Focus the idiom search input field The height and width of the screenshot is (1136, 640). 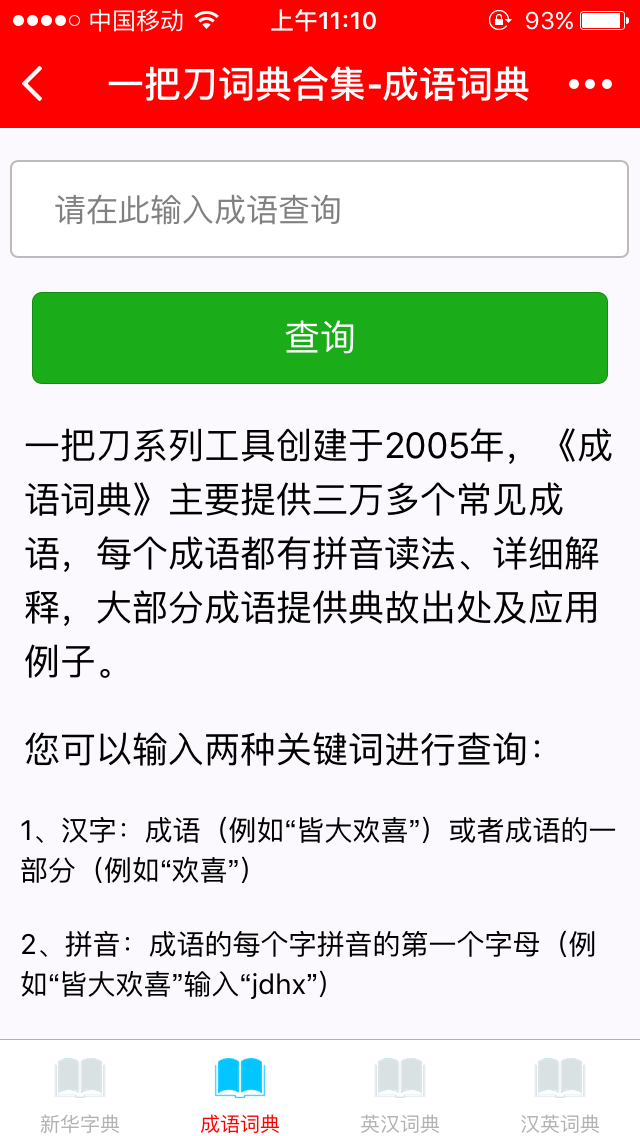point(319,210)
